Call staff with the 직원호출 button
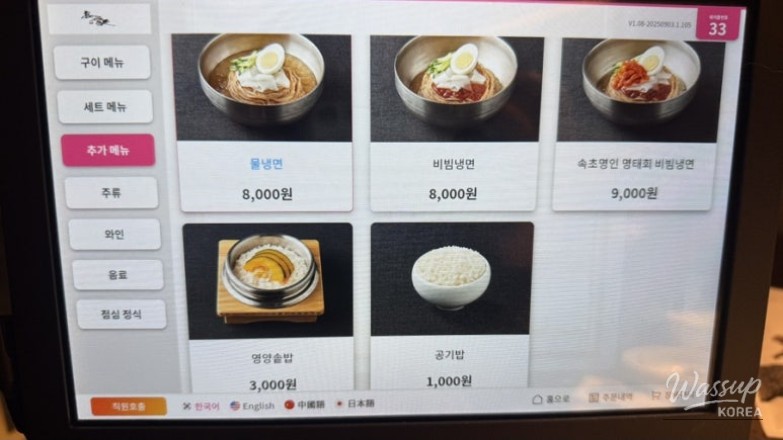This screenshot has width=783, height=440. [x=128, y=407]
